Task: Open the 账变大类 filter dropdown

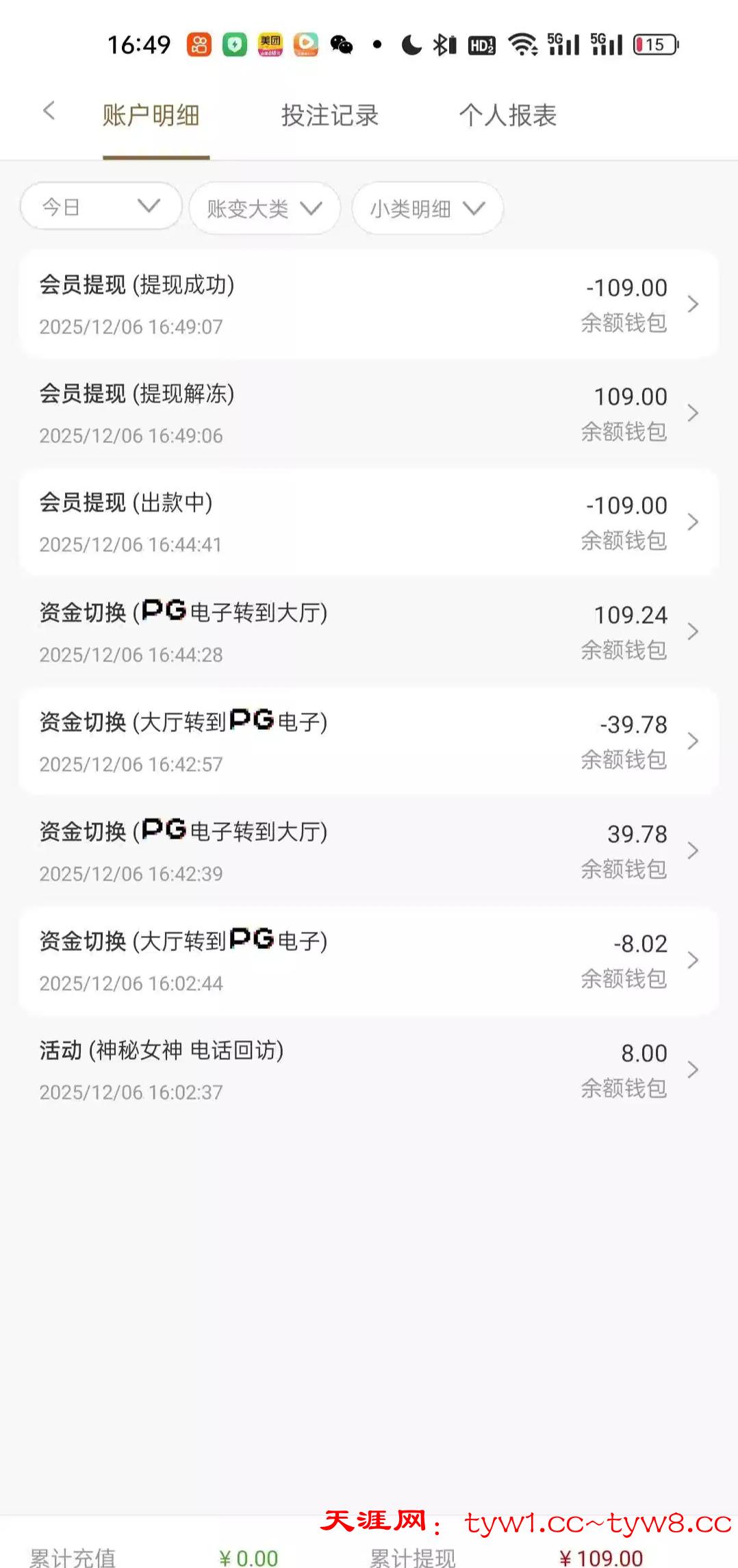Action: (264, 209)
